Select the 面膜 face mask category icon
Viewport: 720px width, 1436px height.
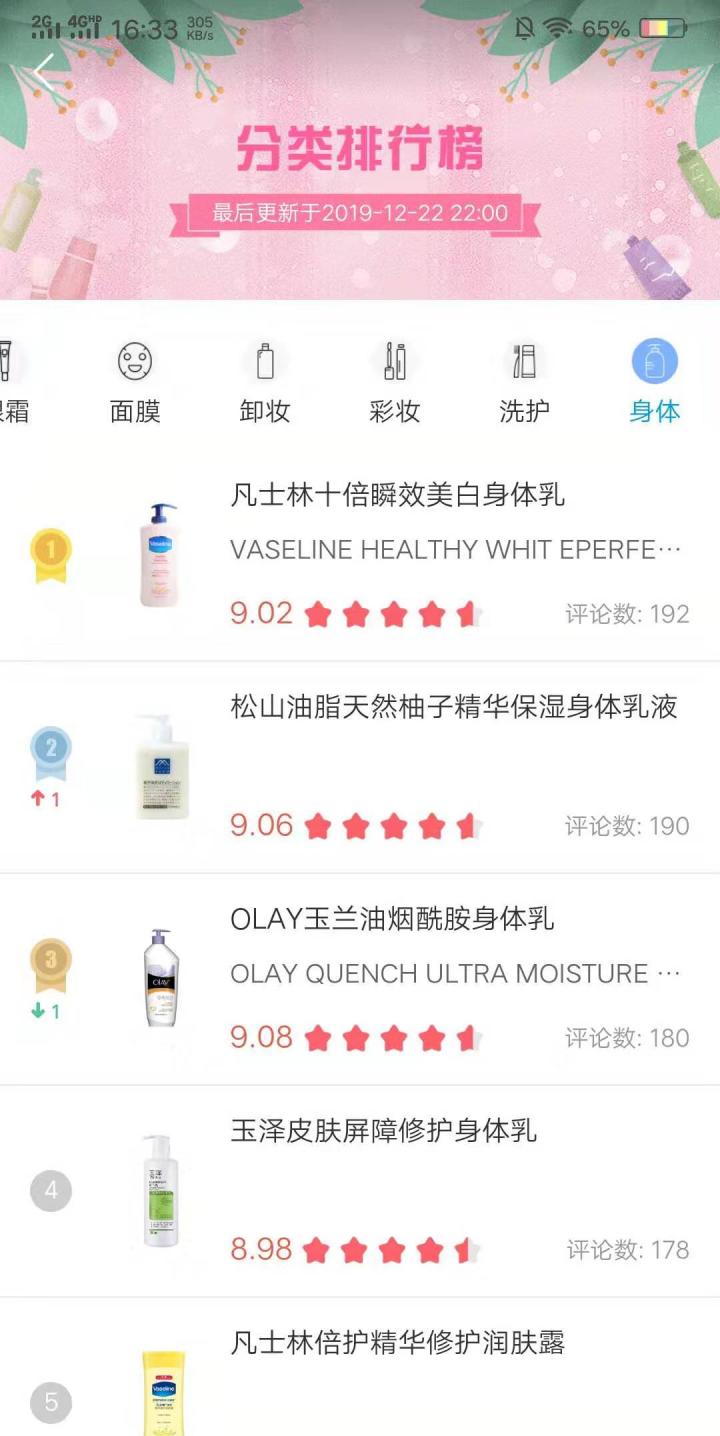click(x=134, y=362)
